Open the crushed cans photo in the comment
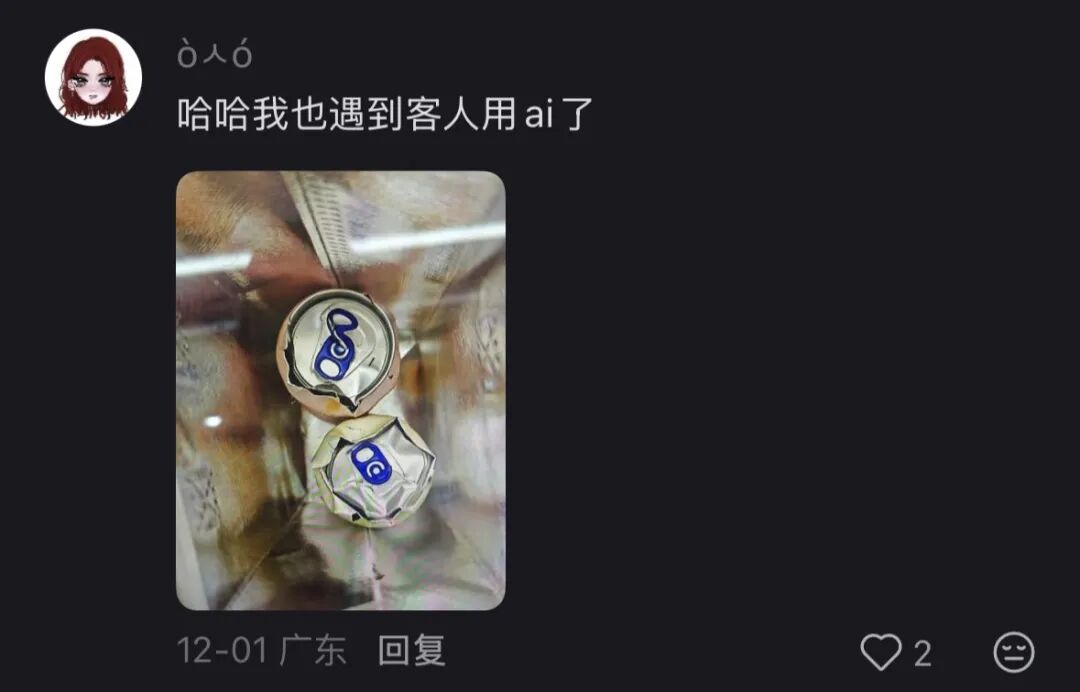The width and height of the screenshot is (1080, 692). coord(340,390)
